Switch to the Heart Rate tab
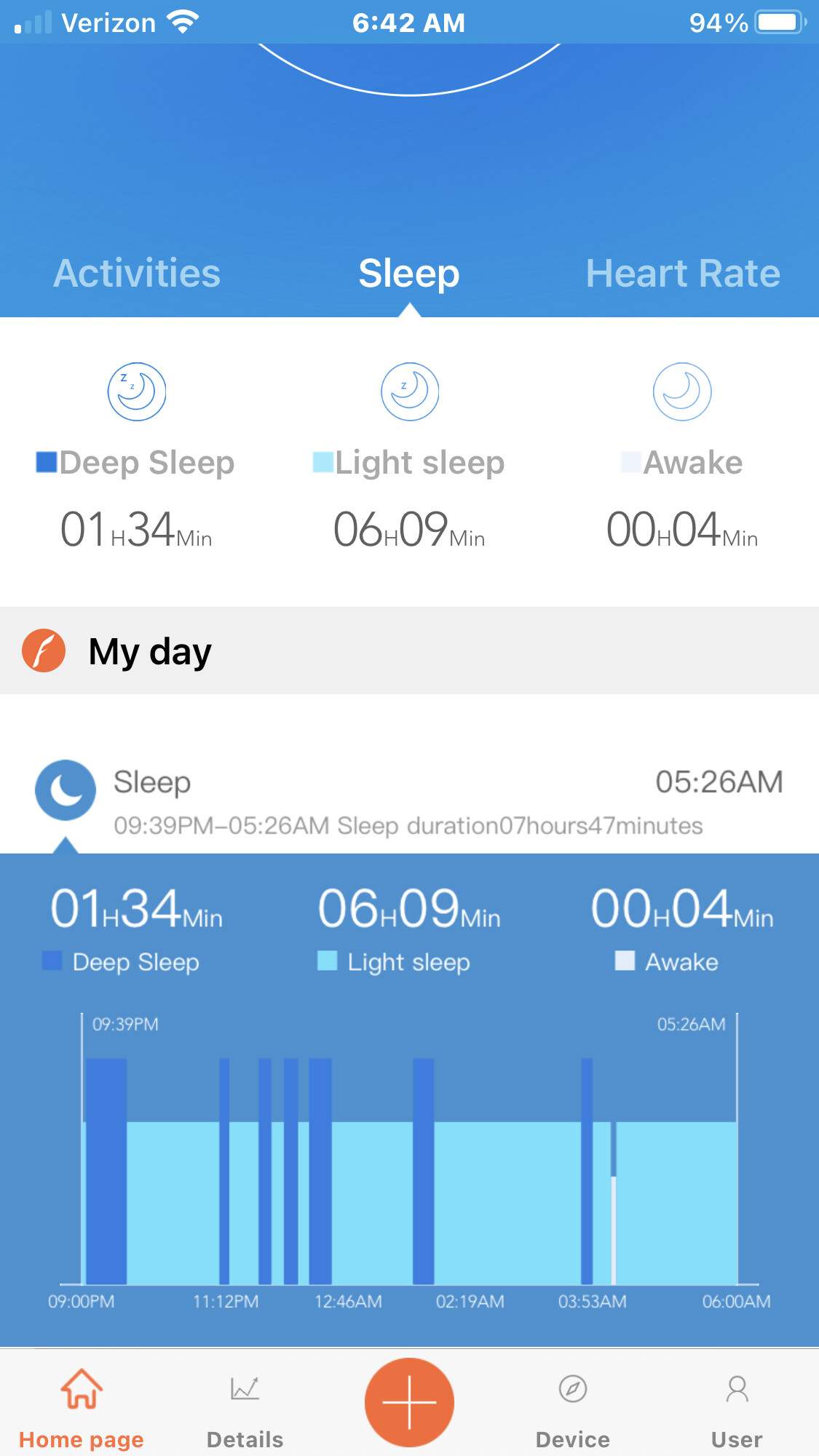The image size is (819, 1456). pos(682,274)
